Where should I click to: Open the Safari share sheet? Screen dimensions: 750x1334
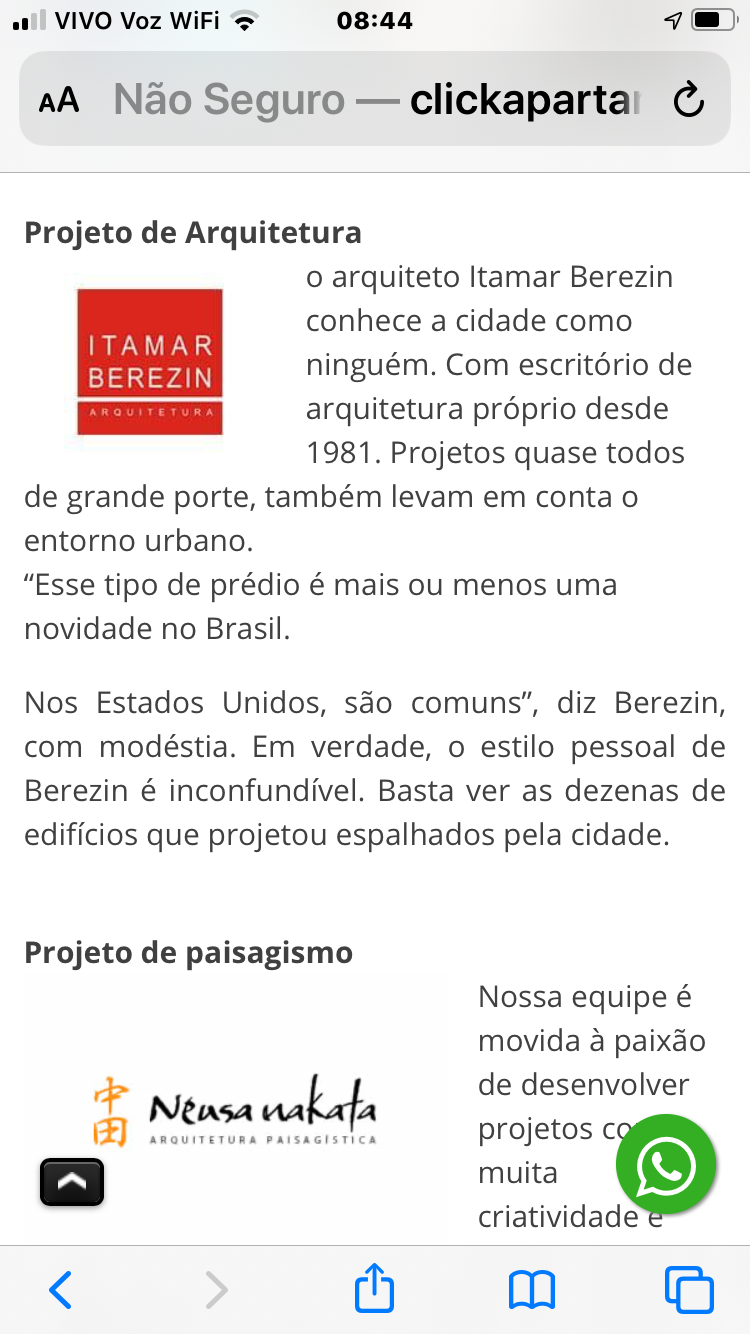pyautogui.click(x=375, y=1288)
